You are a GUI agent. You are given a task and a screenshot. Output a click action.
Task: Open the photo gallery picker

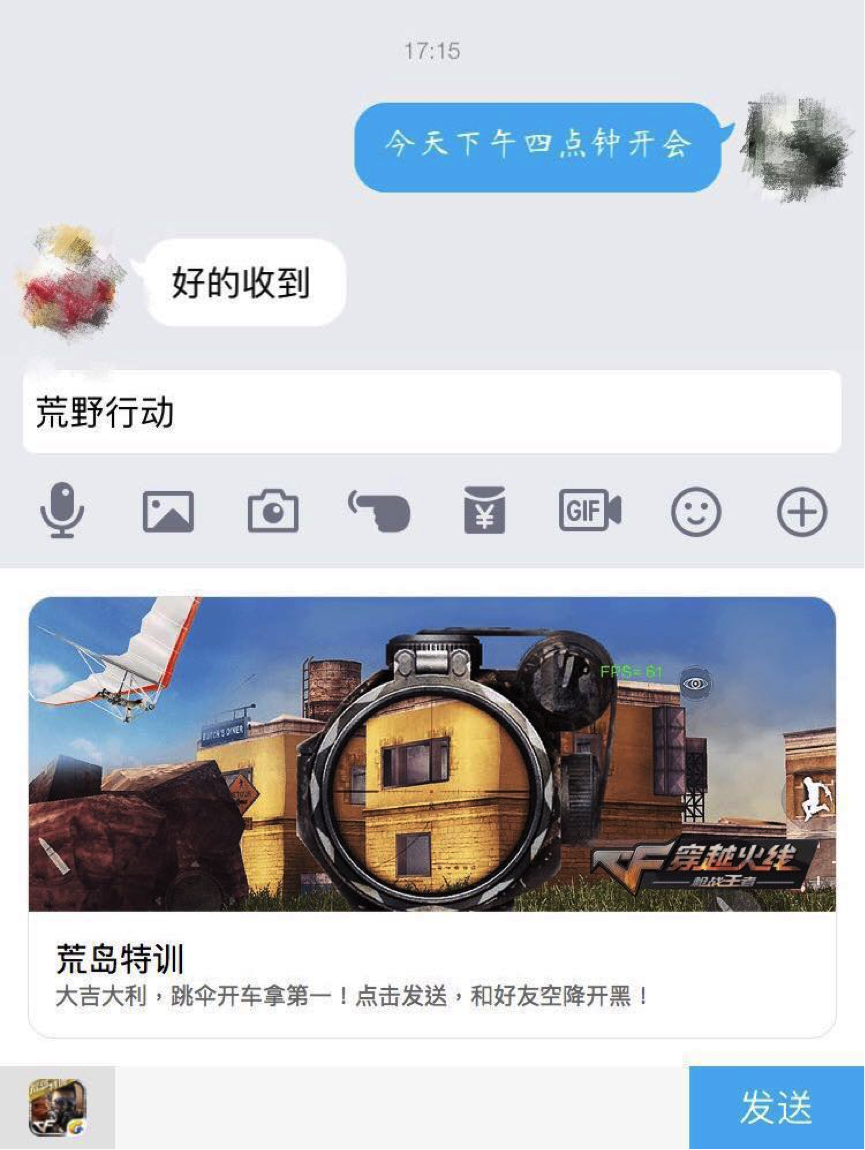[x=168, y=512]
